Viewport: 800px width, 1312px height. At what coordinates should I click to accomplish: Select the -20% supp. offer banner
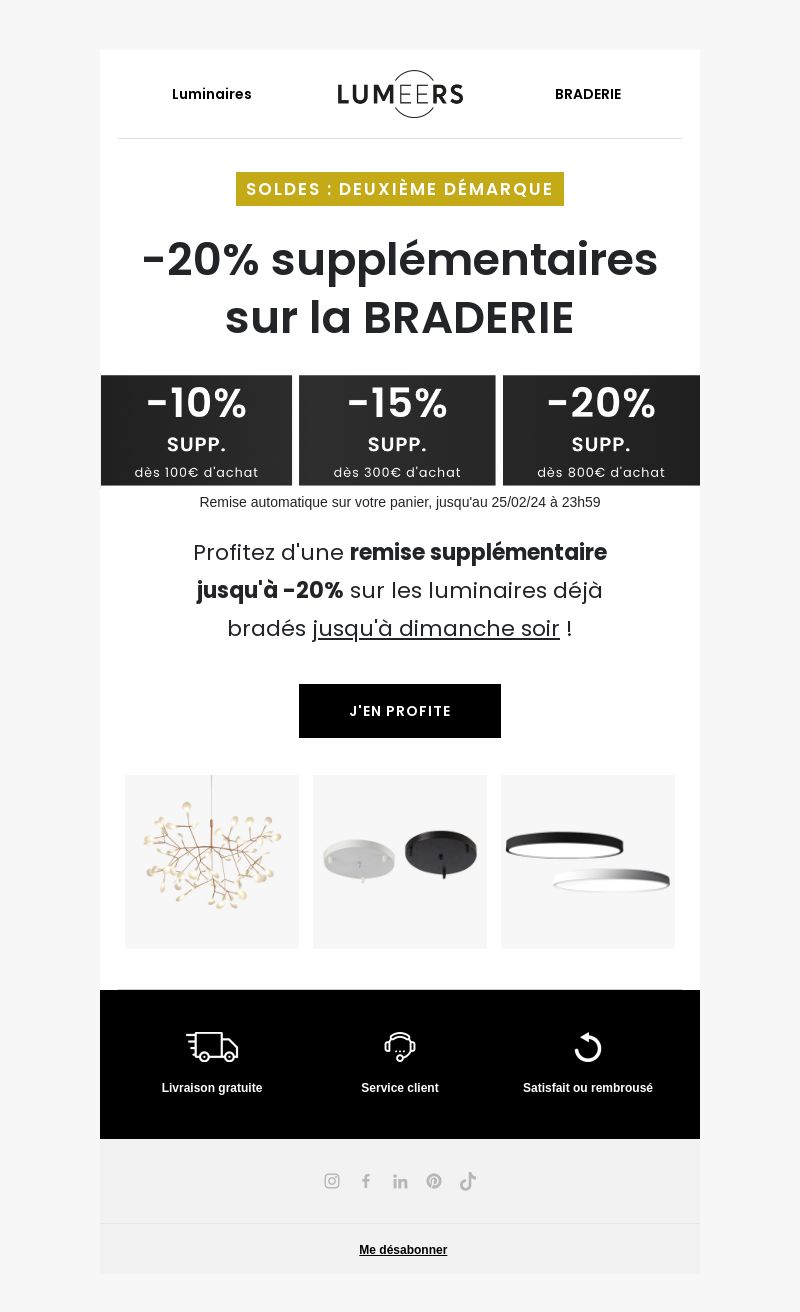[601, 430]
